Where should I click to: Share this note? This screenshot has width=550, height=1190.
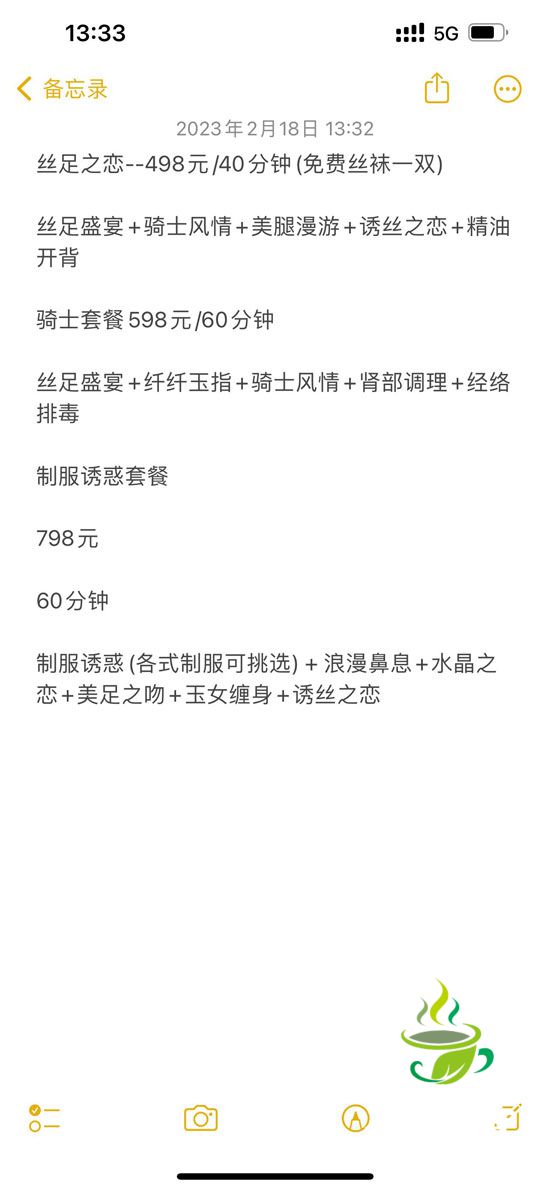436,88
